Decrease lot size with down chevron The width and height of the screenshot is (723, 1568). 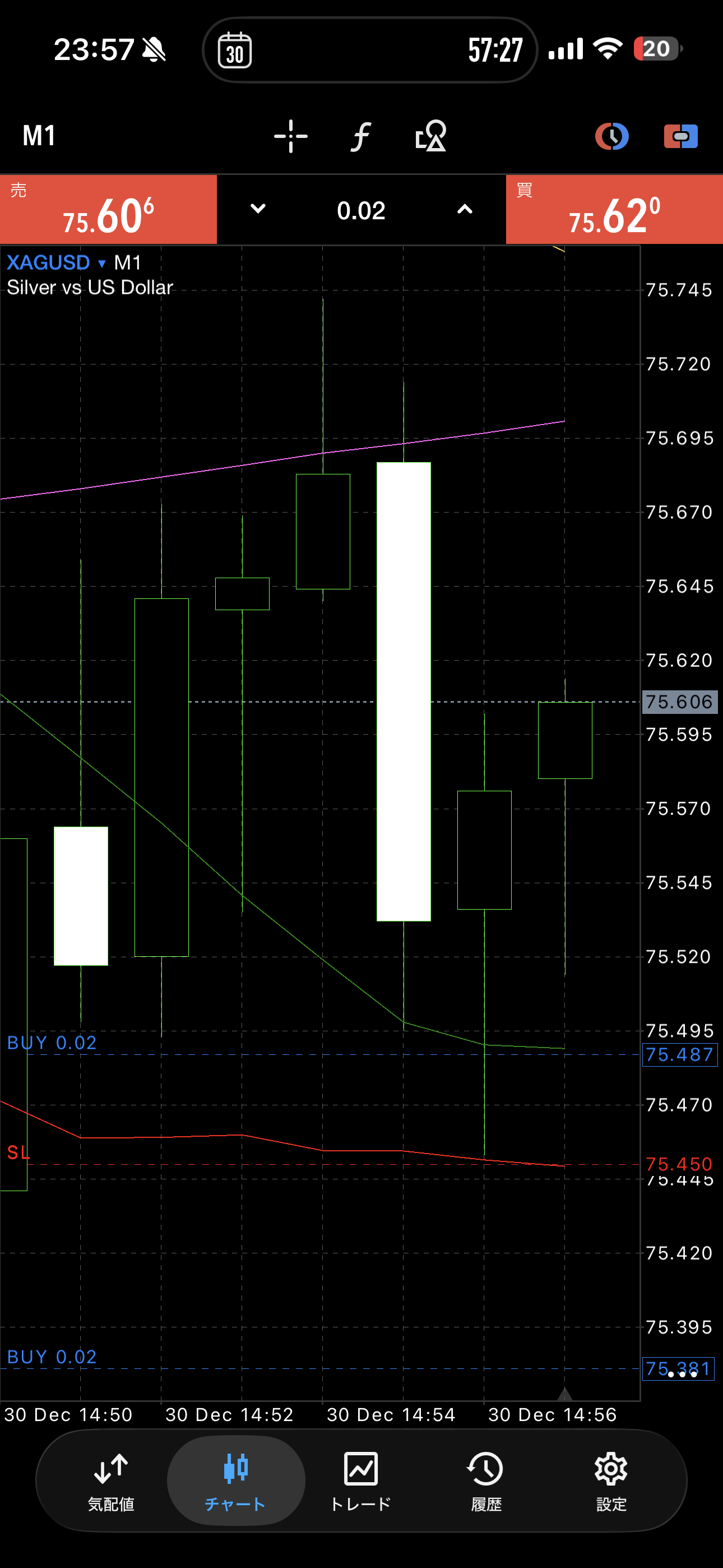258,209
